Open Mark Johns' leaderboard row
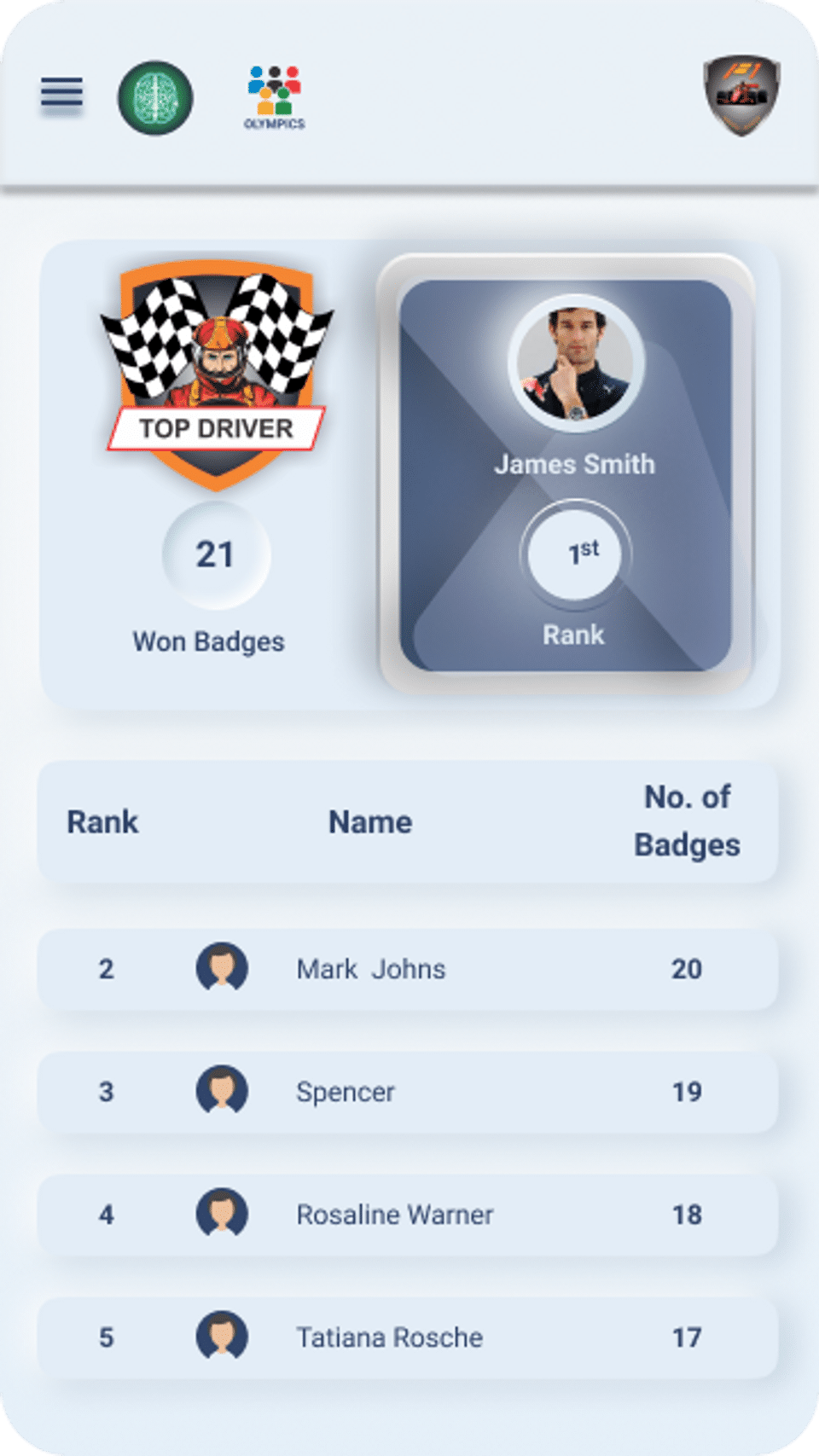 pyautogui.click(x=408, y=970)
